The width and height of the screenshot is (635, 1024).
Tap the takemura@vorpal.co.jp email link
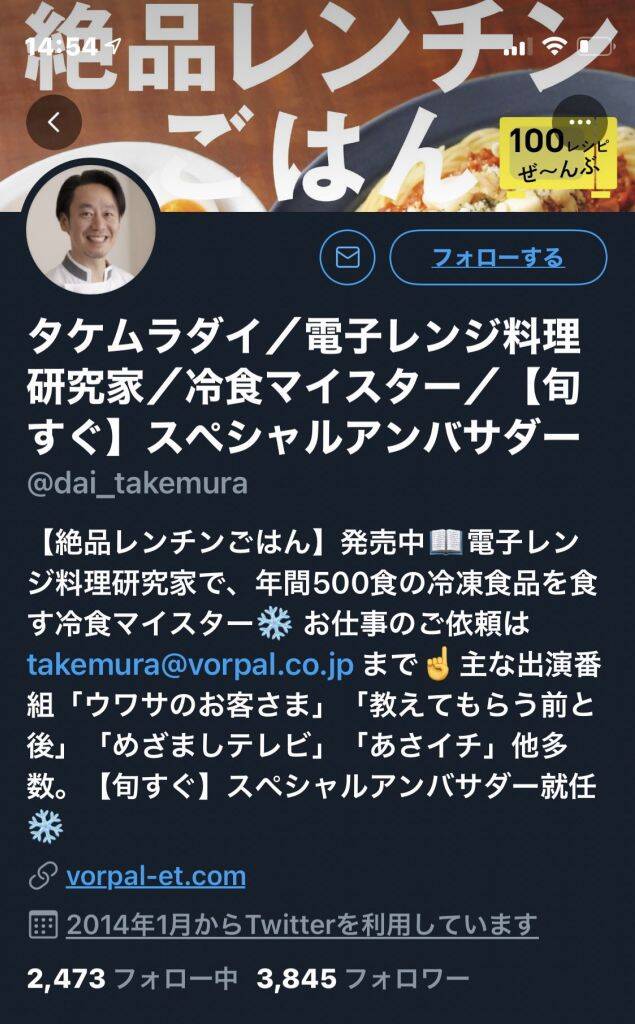click(x=189, y=665)
